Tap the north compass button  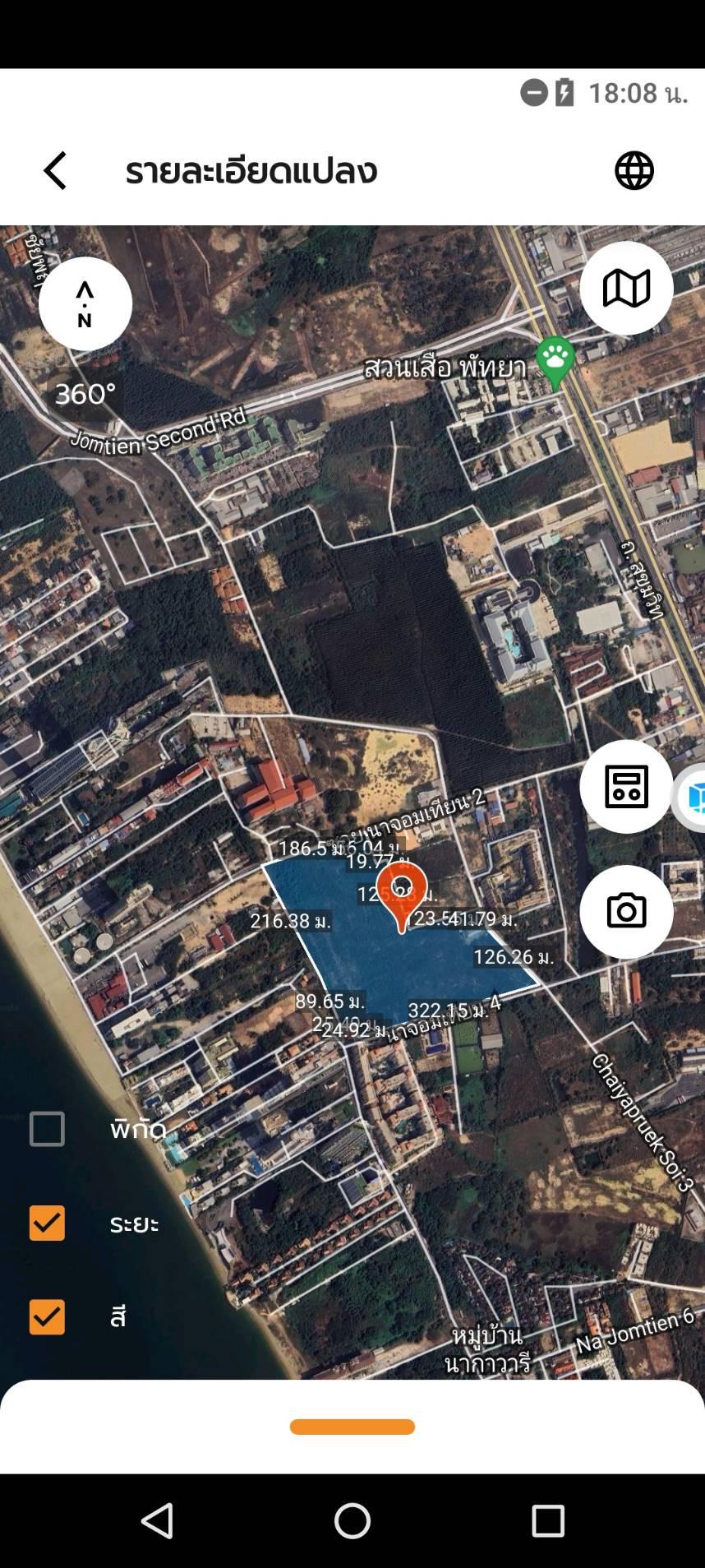(x=85, y=304)
